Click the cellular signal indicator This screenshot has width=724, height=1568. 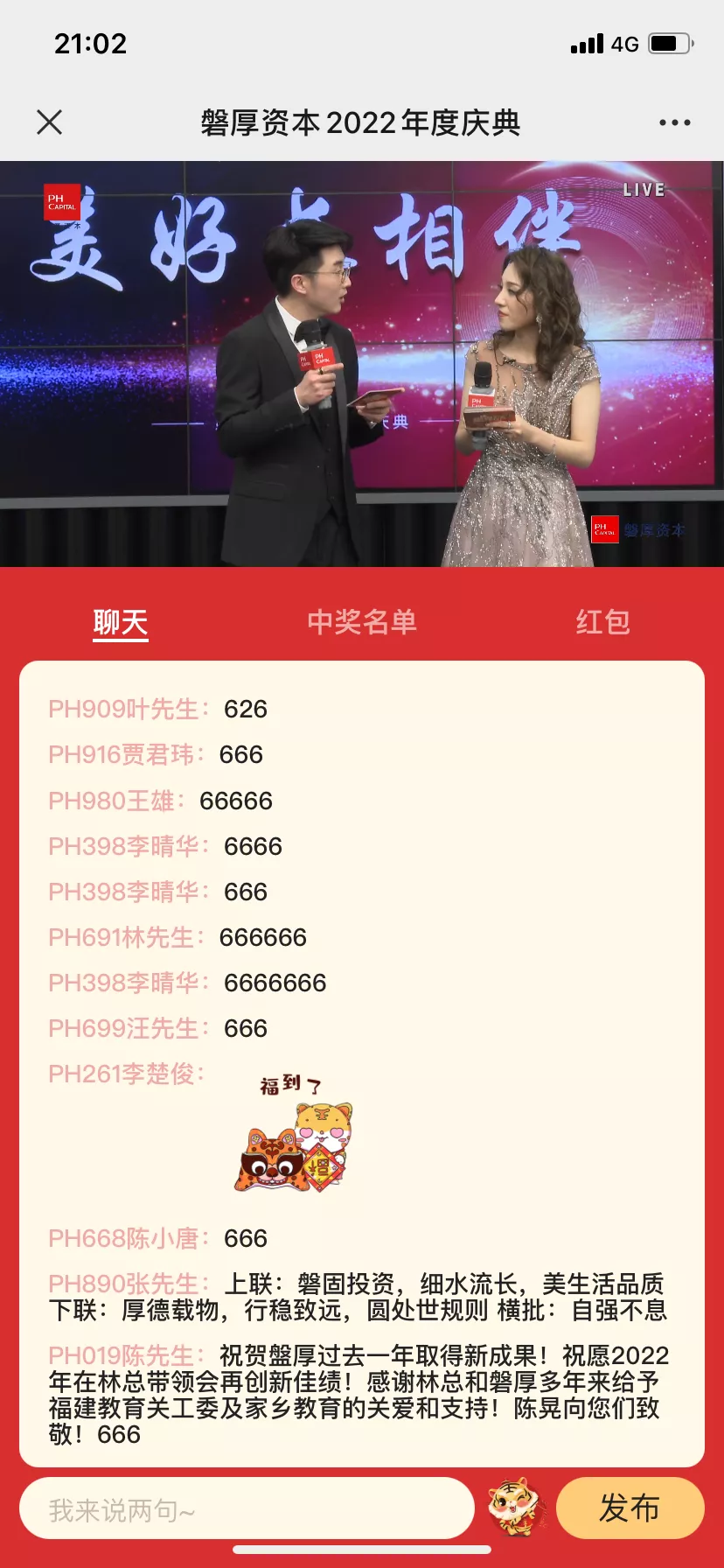point(588,43)
